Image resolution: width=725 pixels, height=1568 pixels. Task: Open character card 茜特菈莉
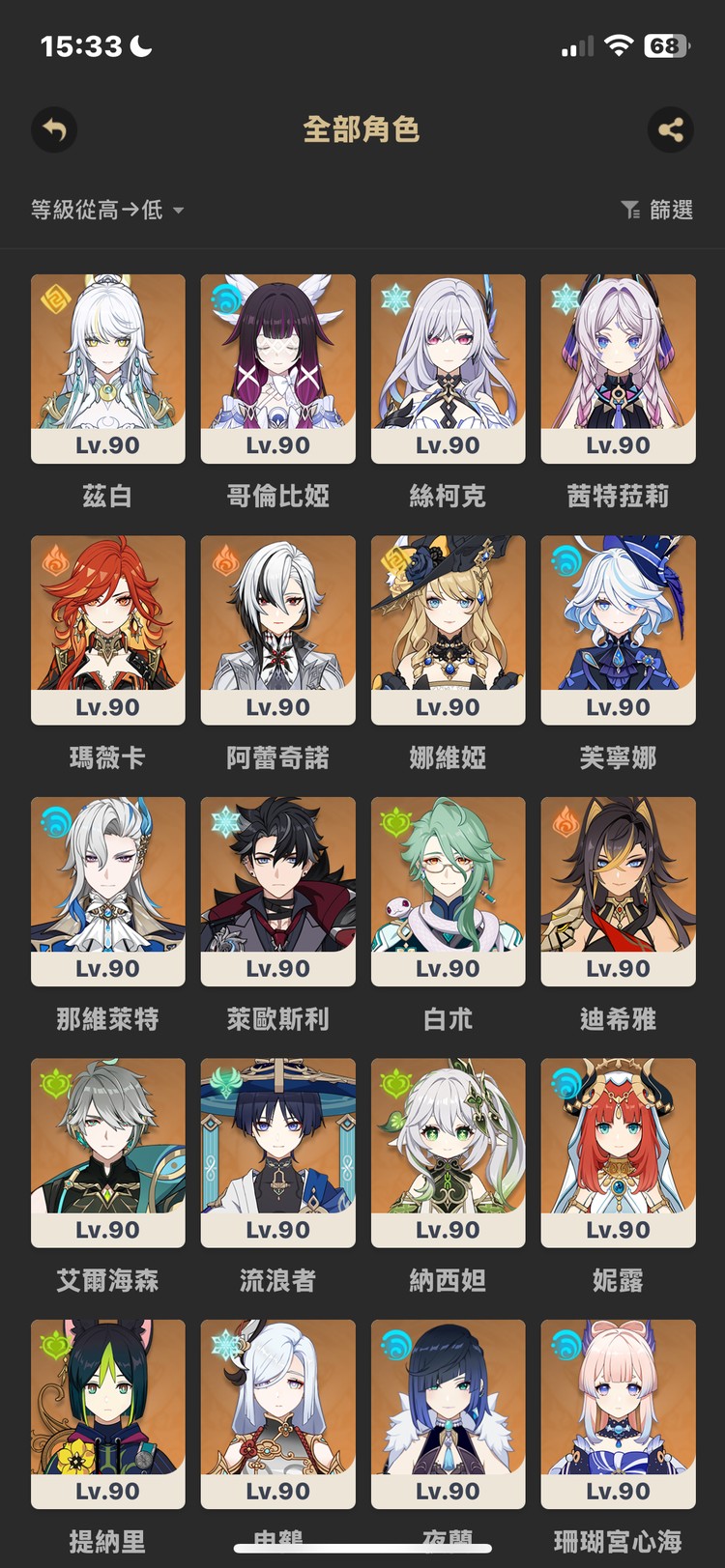coord(618,368)
